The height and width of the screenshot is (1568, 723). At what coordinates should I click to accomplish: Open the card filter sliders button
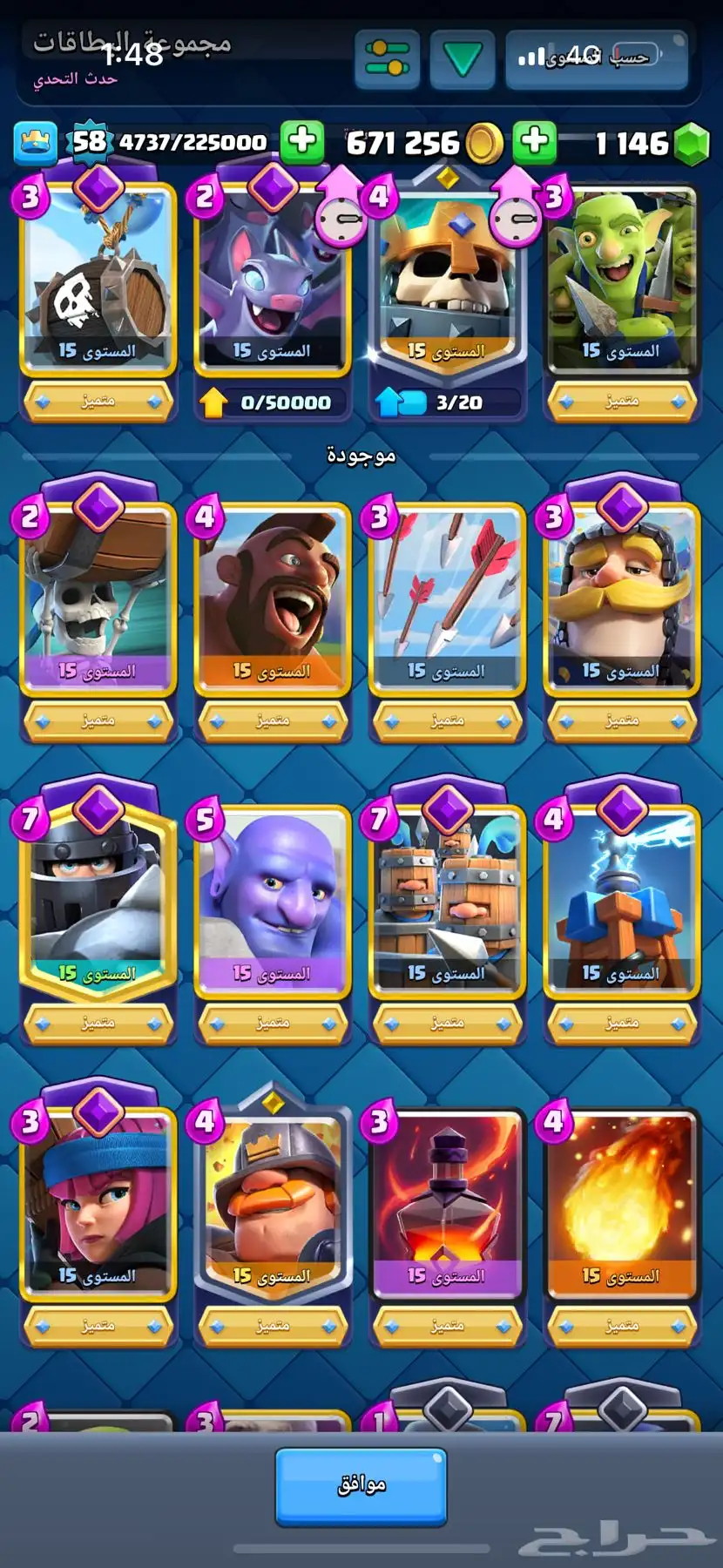click(387, 58)
